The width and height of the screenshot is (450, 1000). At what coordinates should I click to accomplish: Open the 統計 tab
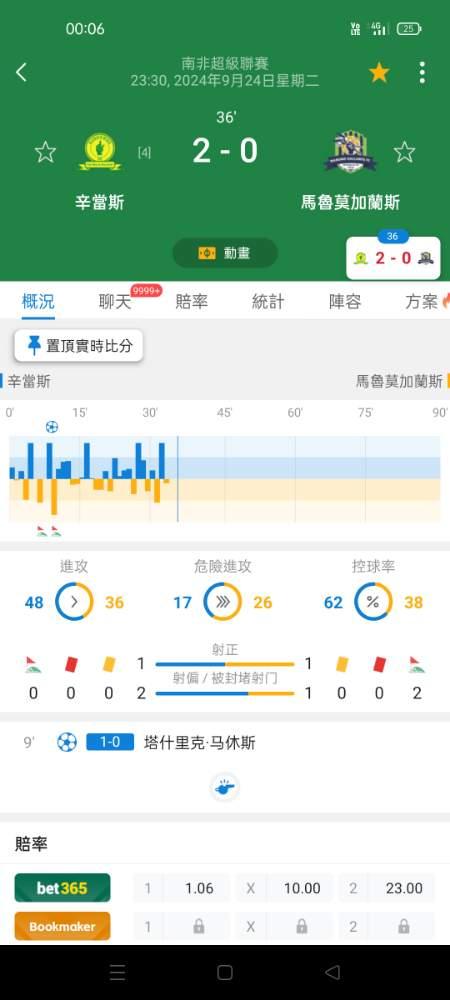(x=268, y=301)
